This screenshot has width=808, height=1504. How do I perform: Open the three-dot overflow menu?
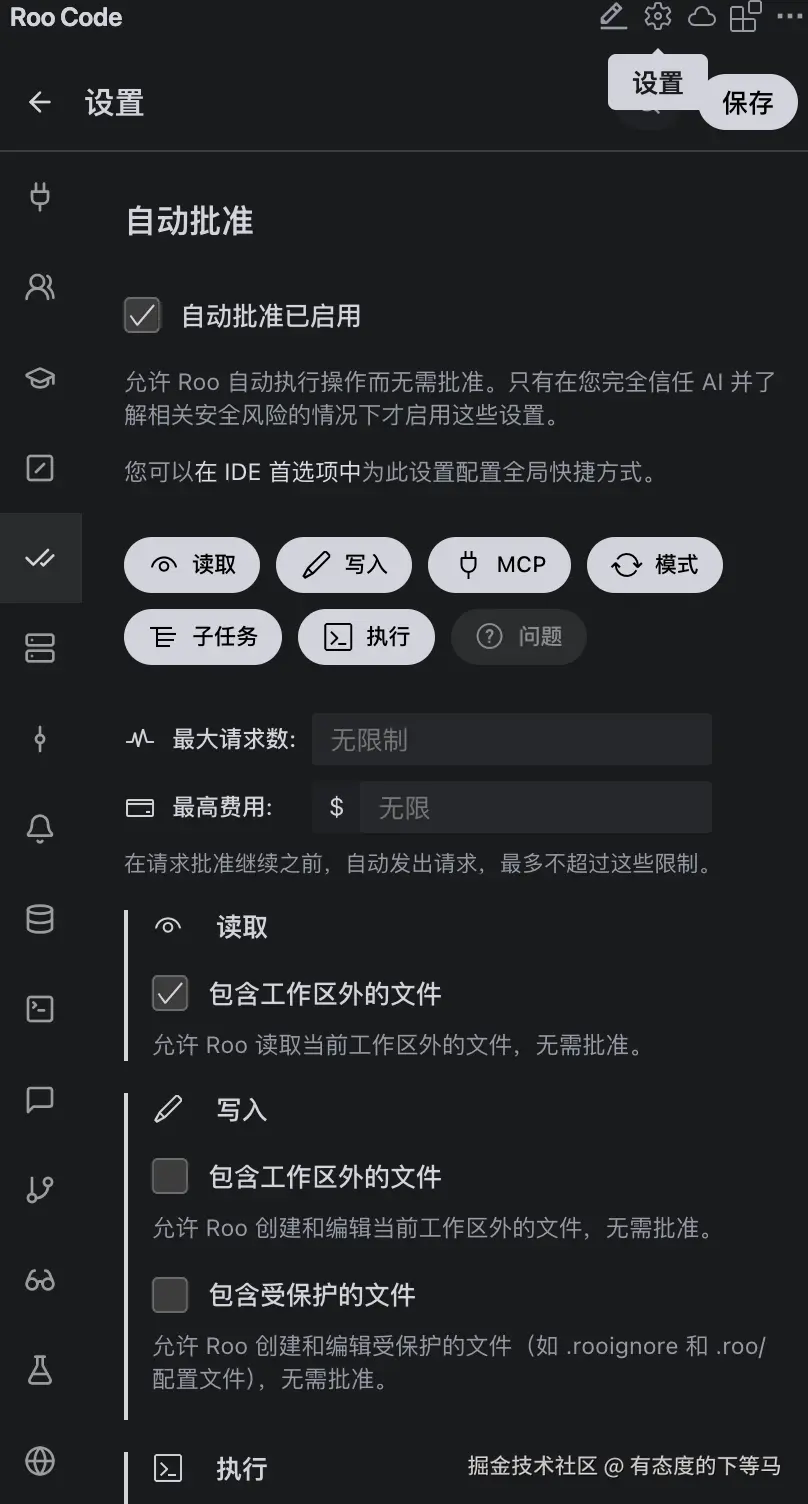(x=788, y=17)
